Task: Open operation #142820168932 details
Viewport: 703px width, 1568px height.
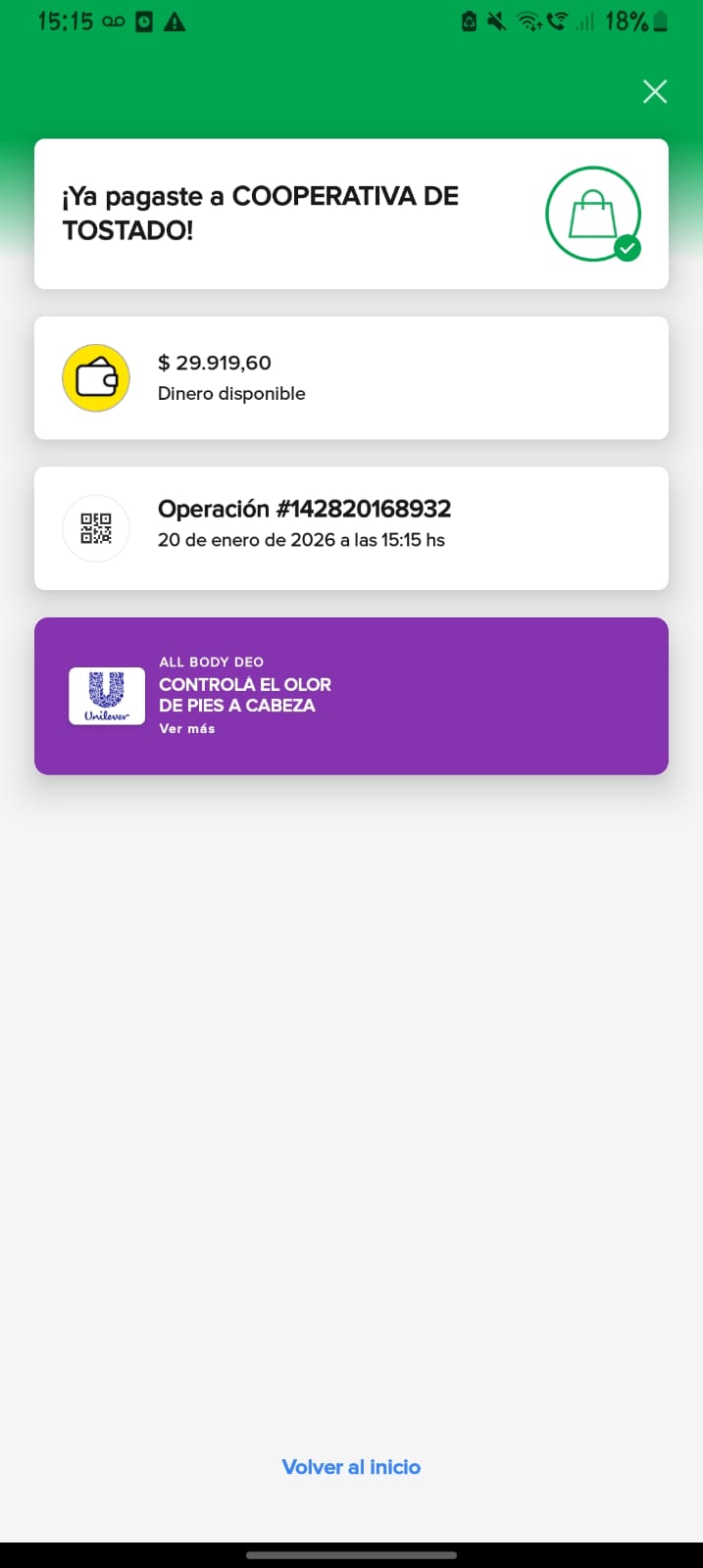Action: (351, 527)
